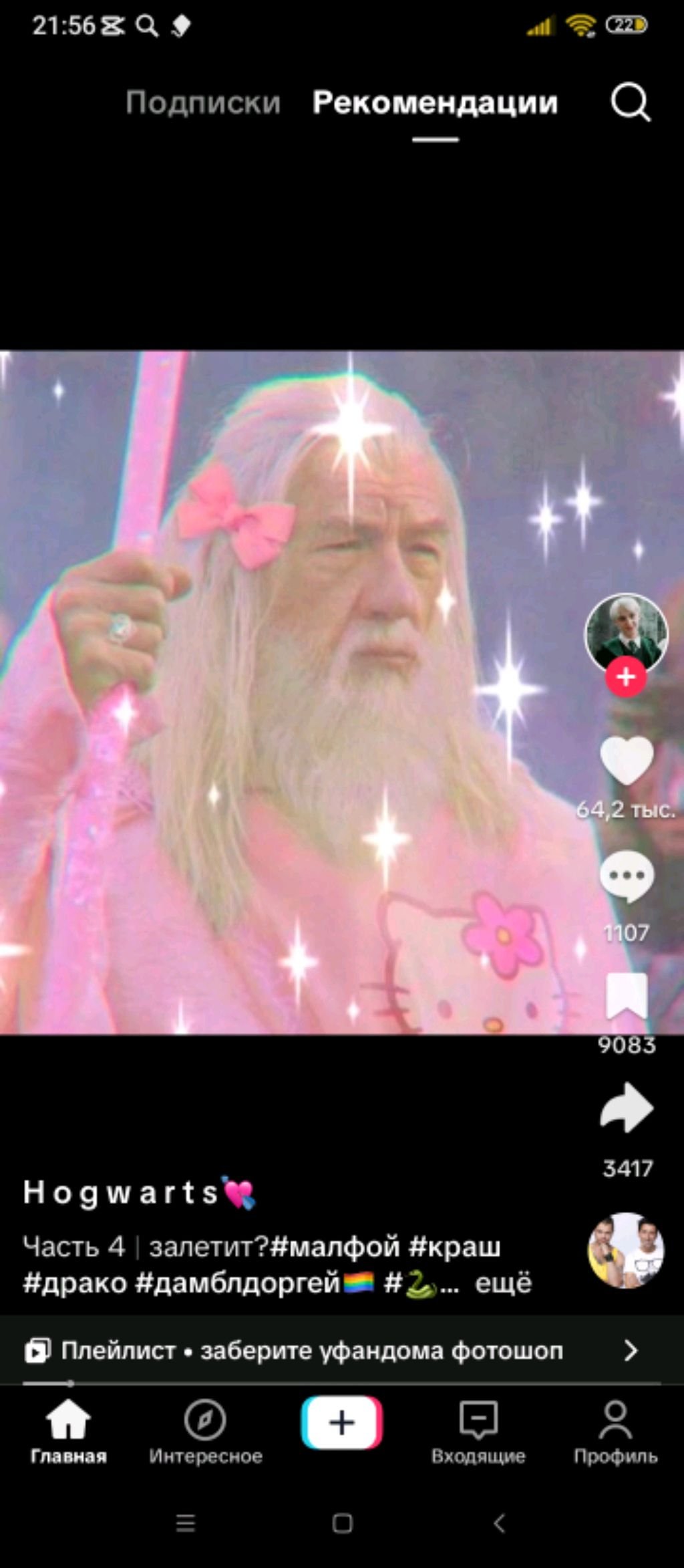Open the #дамблдоргей hashtag
This screenshot has height=1568, width=684.
(x=238, y=1283)
